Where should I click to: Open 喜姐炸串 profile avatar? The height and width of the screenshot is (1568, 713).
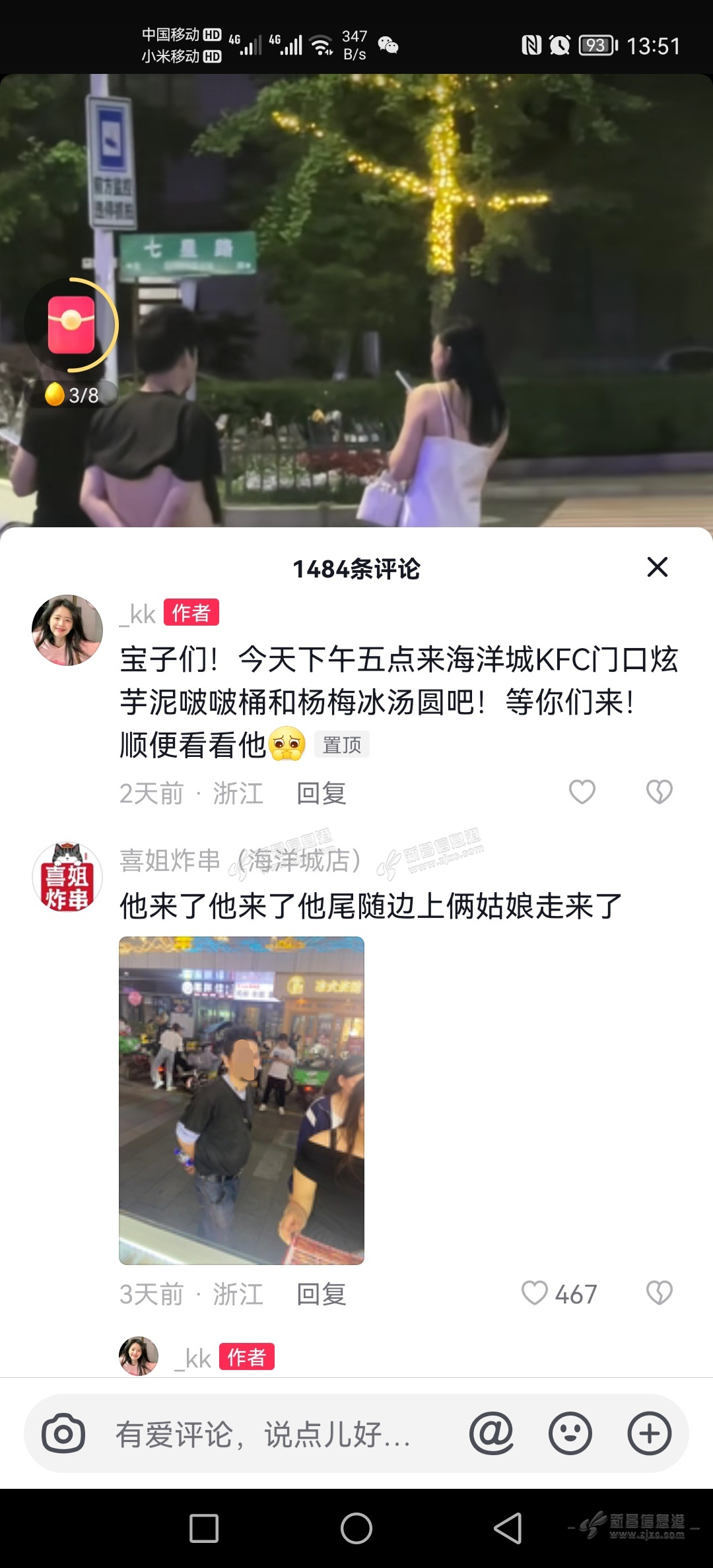67,877
